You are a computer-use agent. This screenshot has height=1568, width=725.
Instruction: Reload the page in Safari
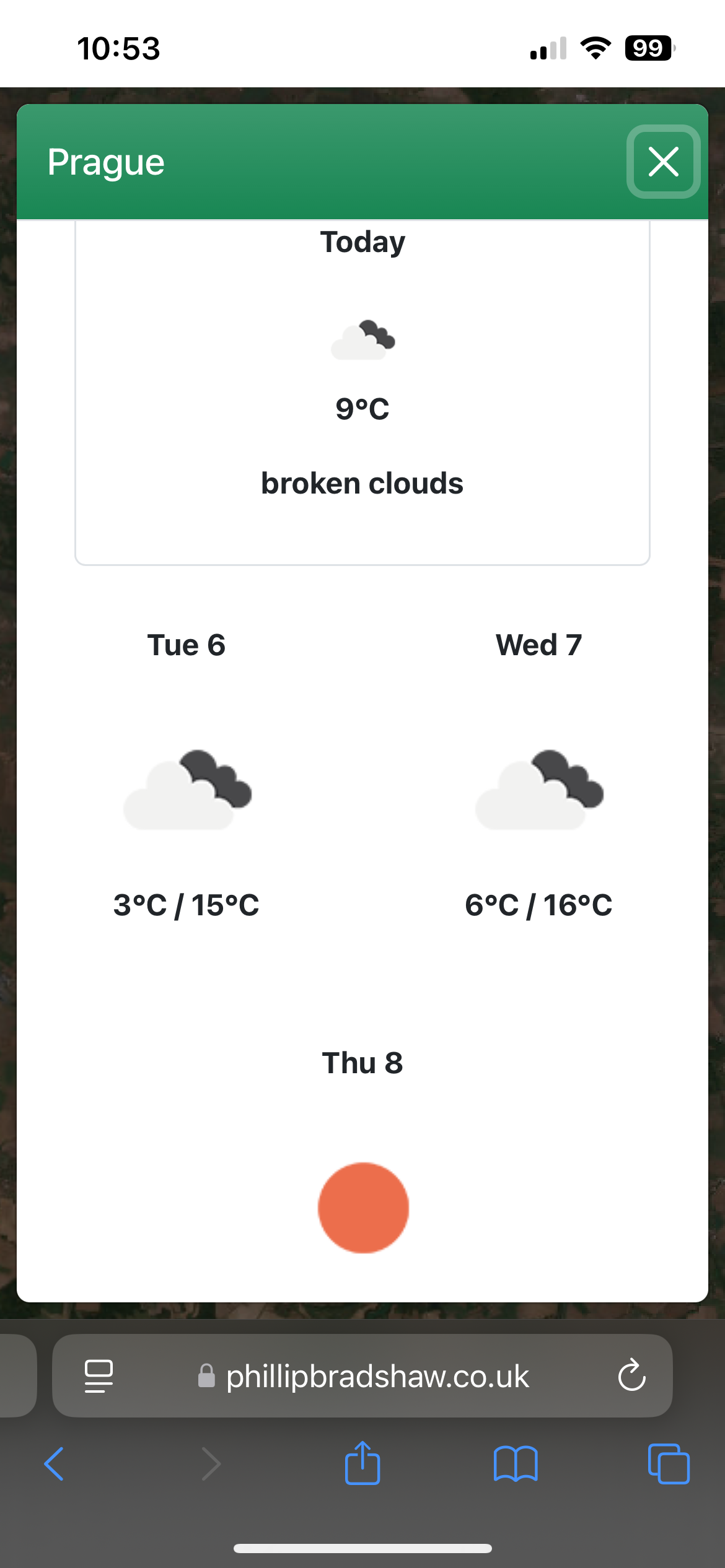(631, 1375)
